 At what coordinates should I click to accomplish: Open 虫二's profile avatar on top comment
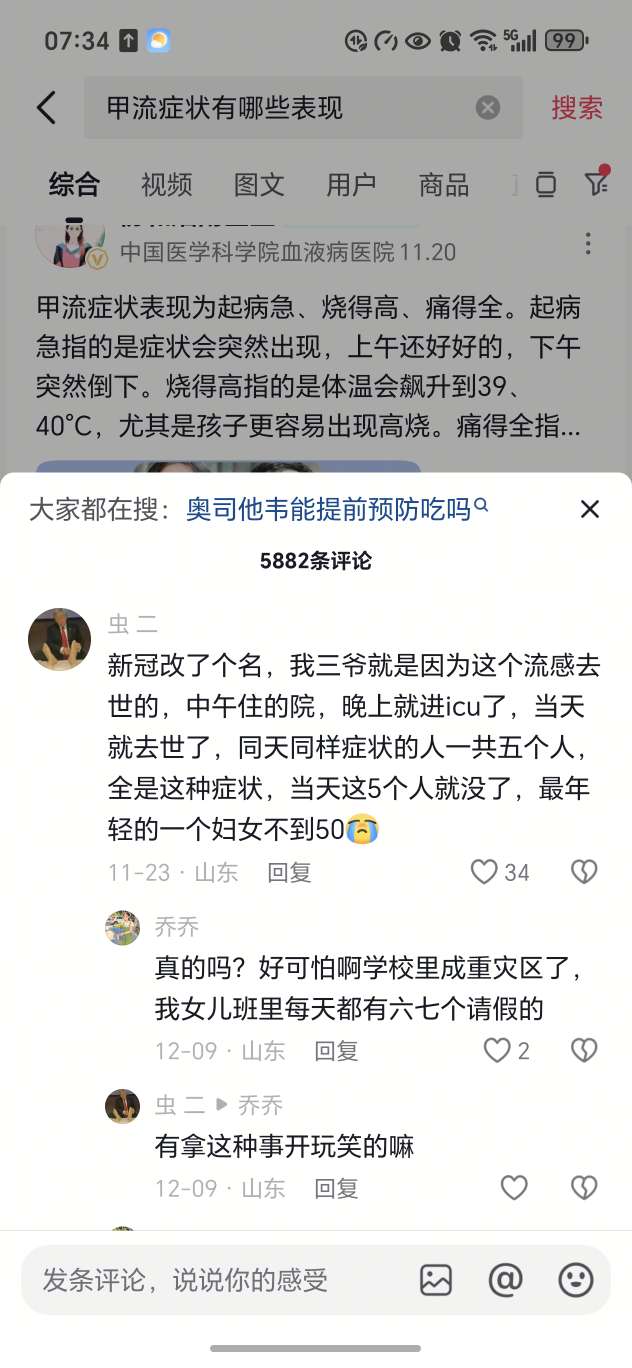60,639
